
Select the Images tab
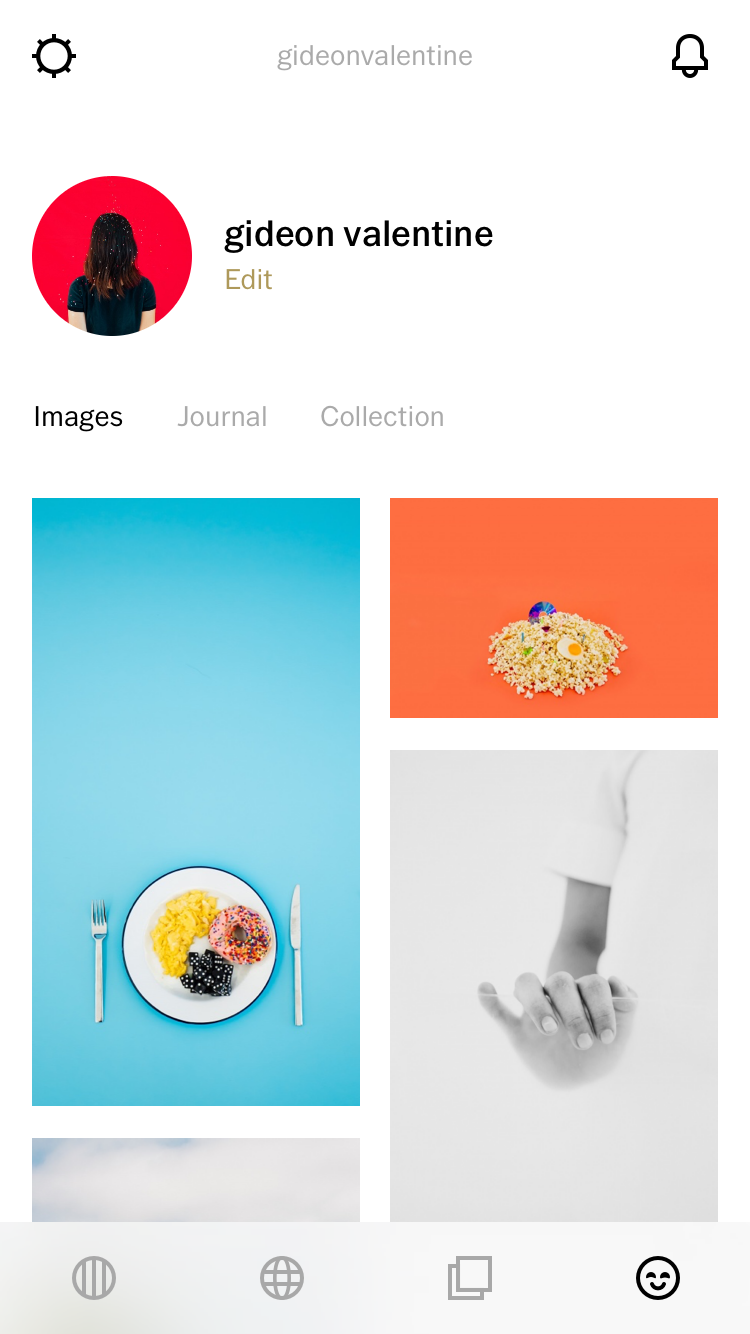pyautogui.click(x=78, y=417)
